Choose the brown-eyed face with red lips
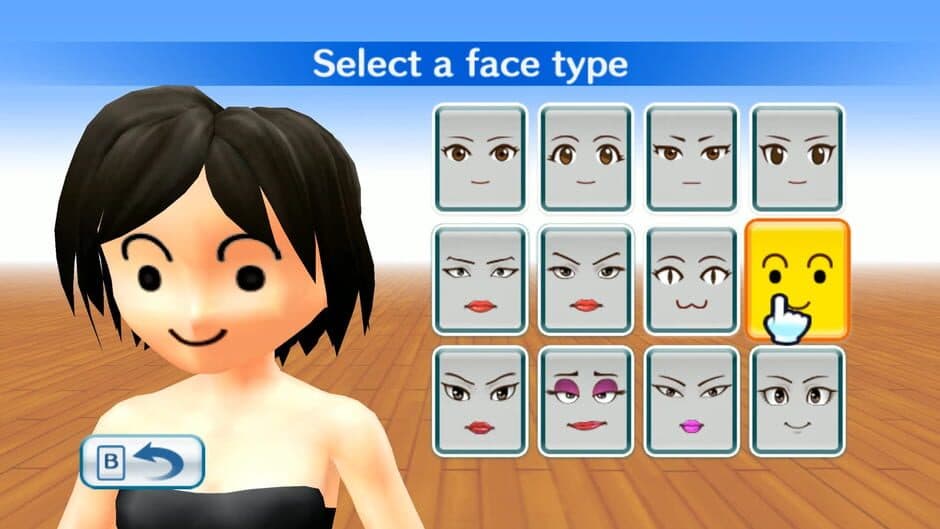 480,400
